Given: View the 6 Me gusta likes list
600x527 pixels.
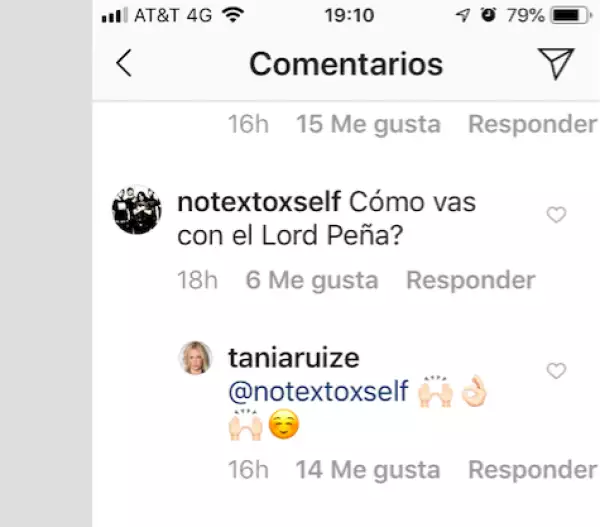Looking at the screenshot, I should (x=312, y=280).
